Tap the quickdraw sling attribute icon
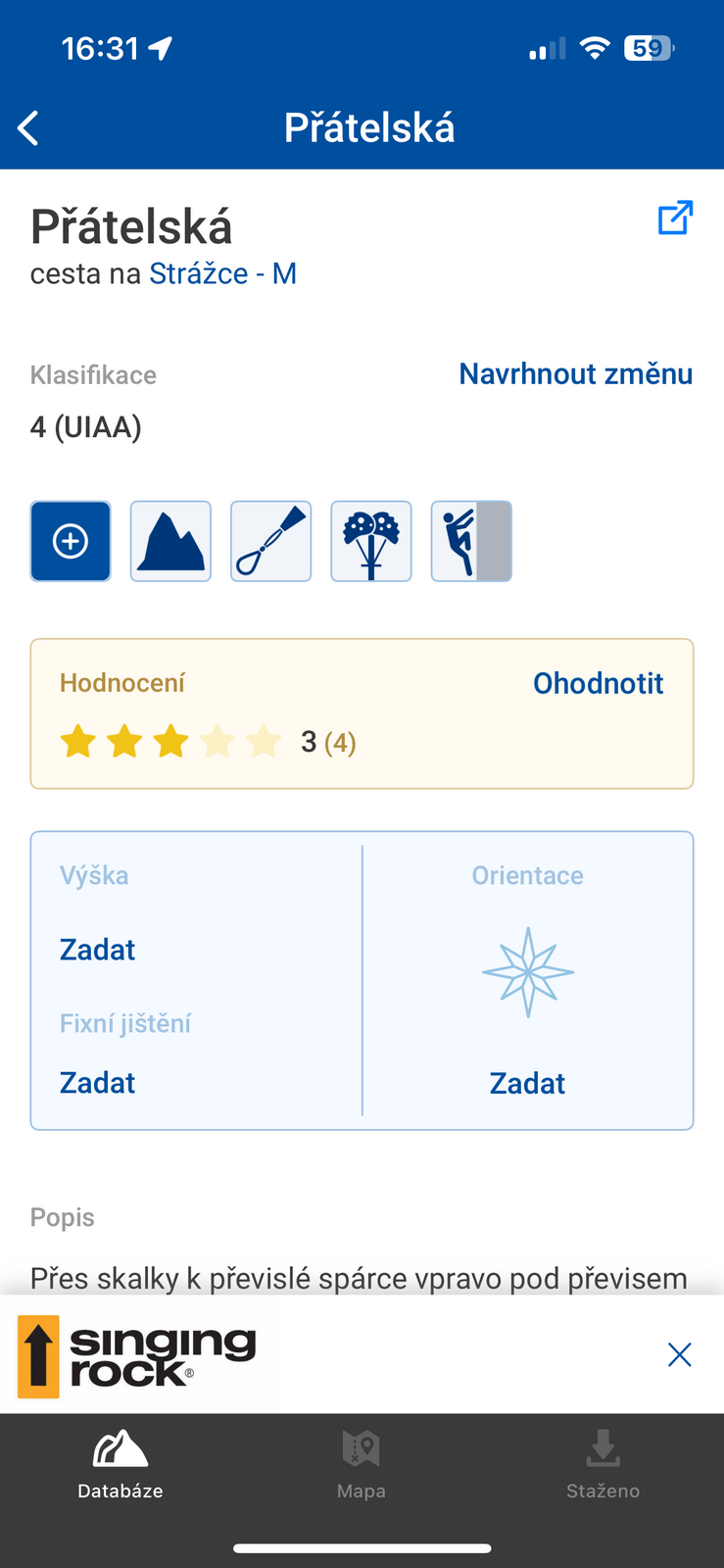The image size is (724, 1568). pos(271,541)
